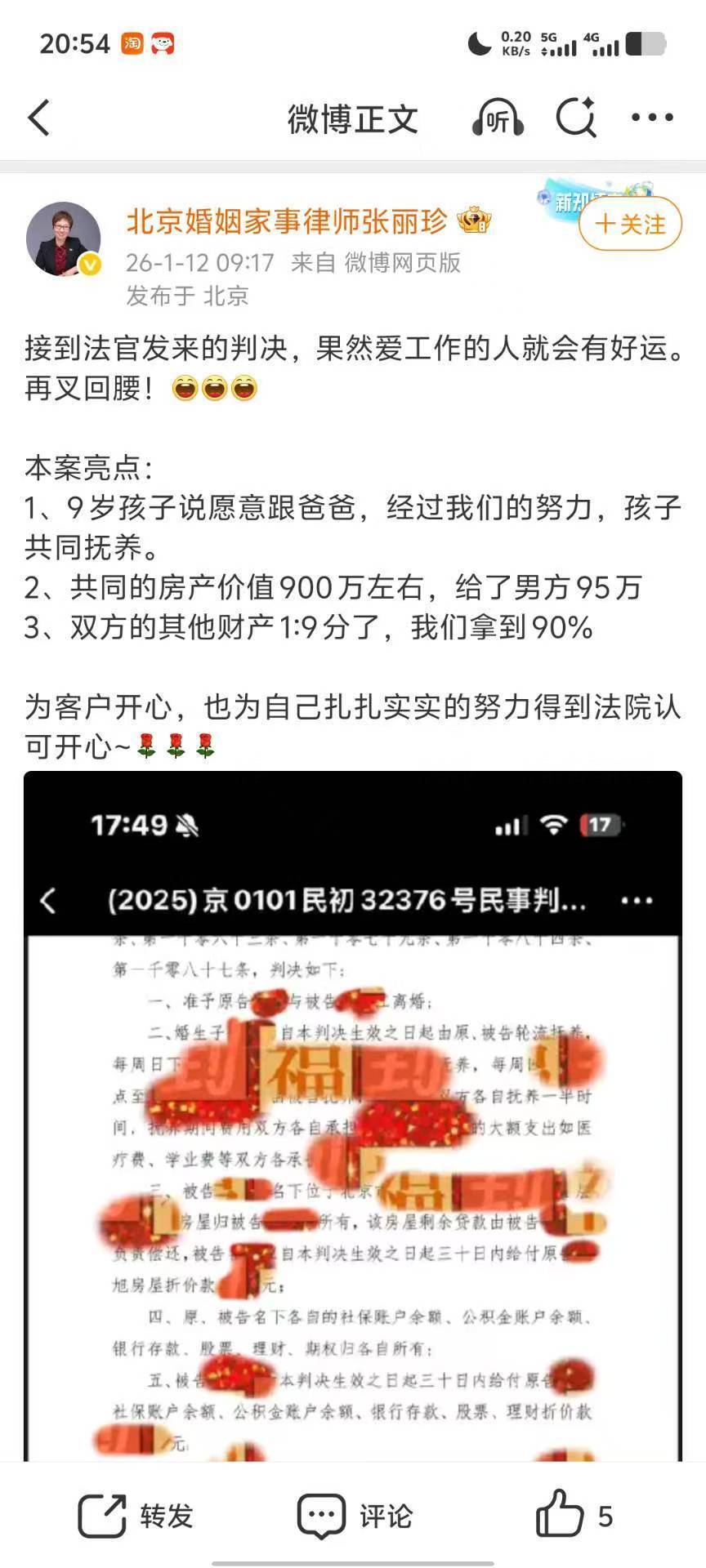Tap the back arrow to exit the post
This screenshot has height=1568, width=706.
coord(37,117)
